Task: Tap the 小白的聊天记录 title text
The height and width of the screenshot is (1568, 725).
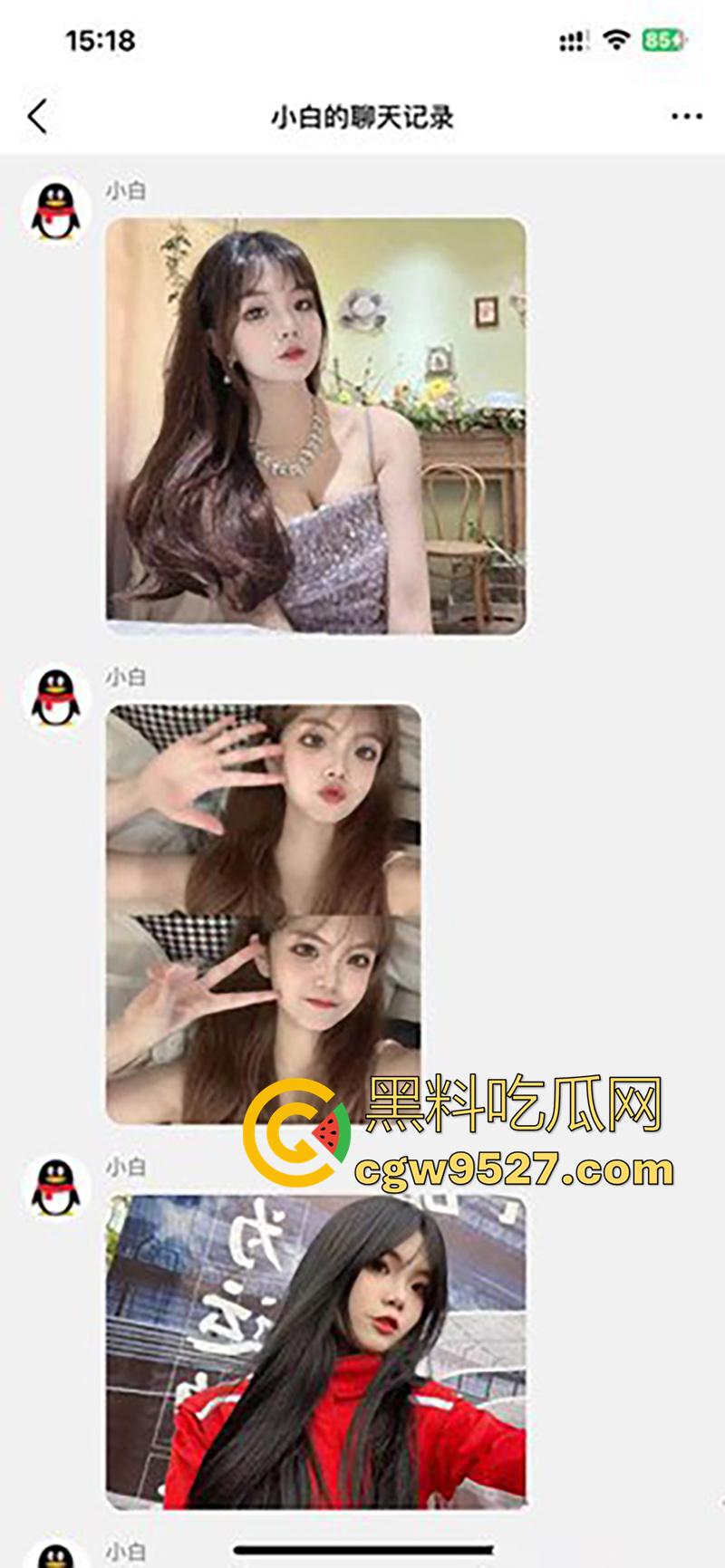Action: pos(362,116)
